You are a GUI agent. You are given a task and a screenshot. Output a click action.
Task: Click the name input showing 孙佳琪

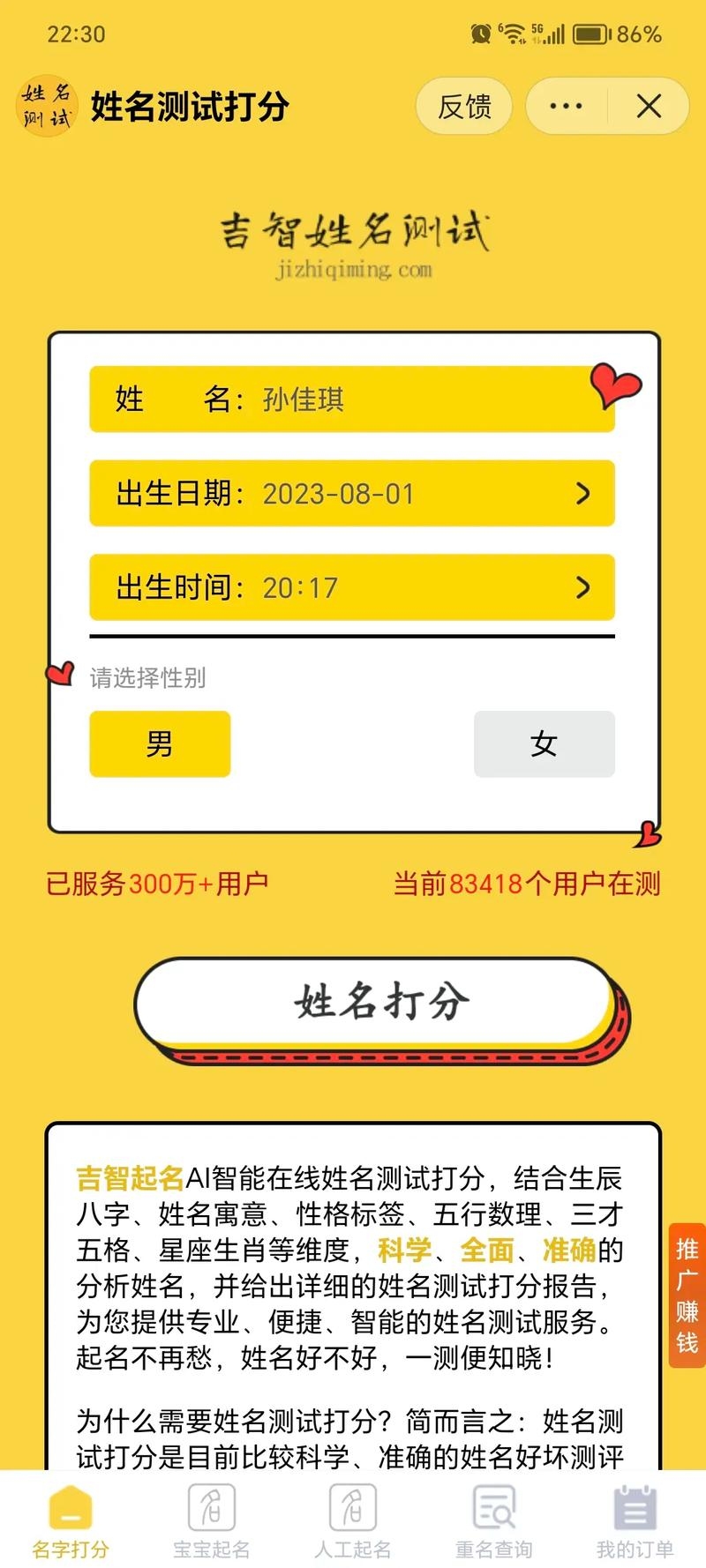[x=351, y=399]
